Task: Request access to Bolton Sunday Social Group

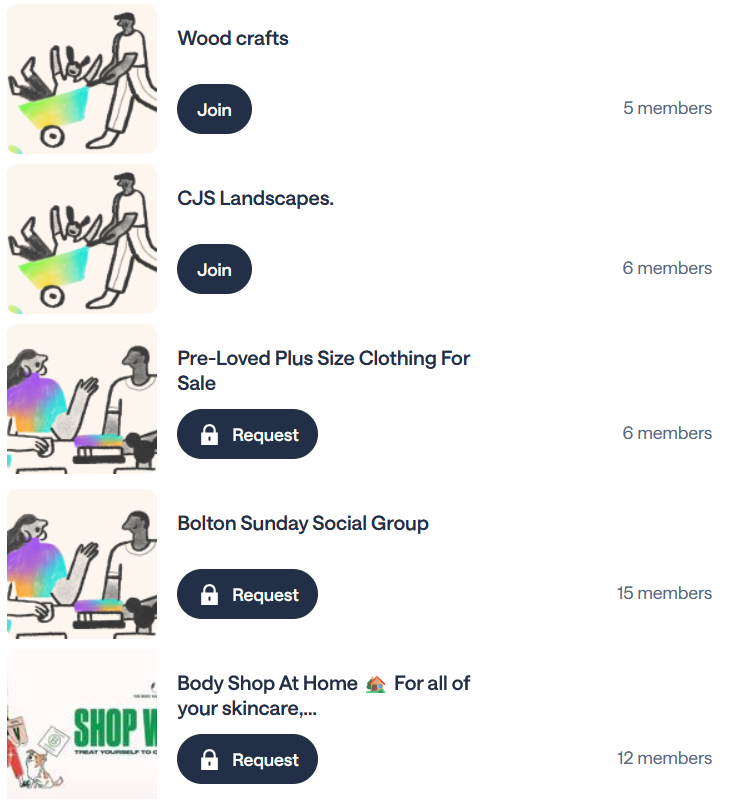Action: pos(247,595)
